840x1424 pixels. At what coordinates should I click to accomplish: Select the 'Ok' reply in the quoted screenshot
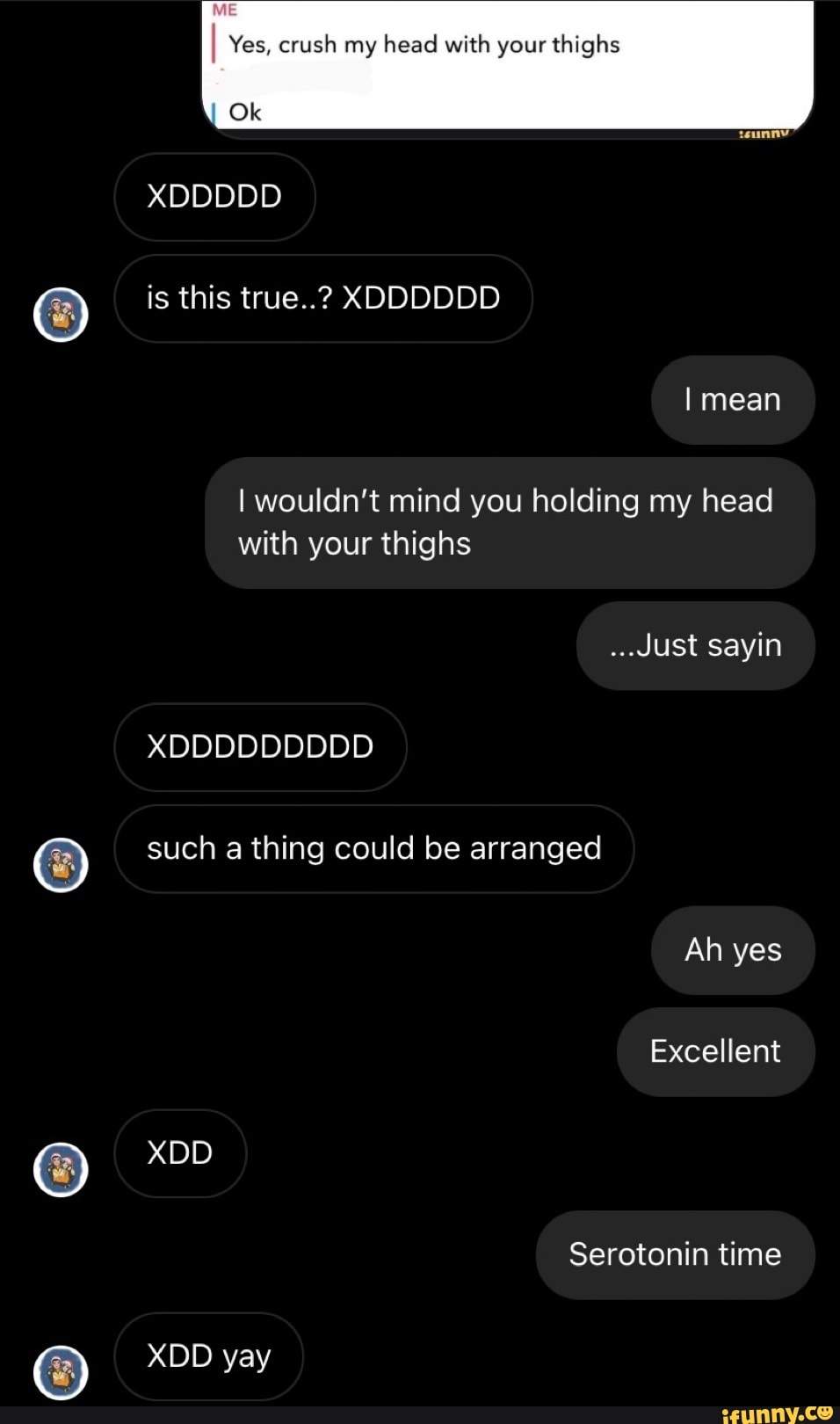(246, 111)
